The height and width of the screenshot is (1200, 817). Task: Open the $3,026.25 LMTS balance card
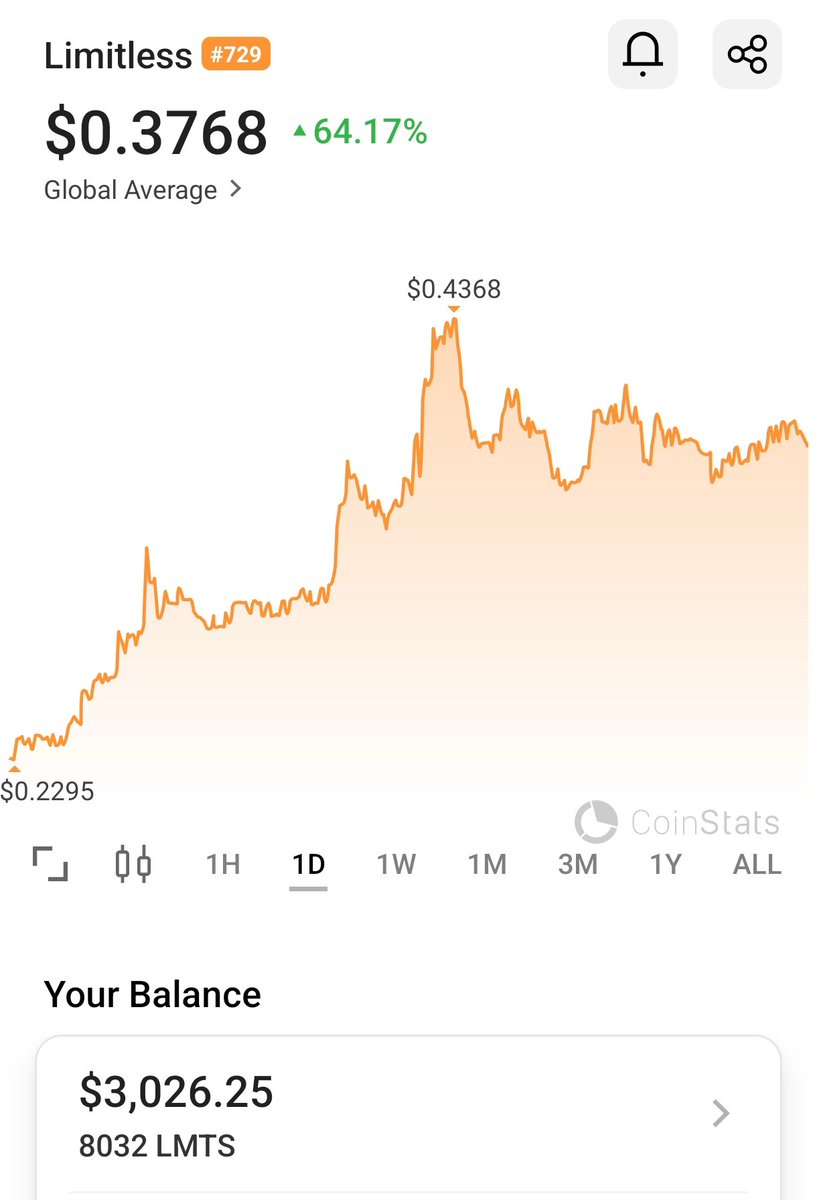click(408, 1113)
